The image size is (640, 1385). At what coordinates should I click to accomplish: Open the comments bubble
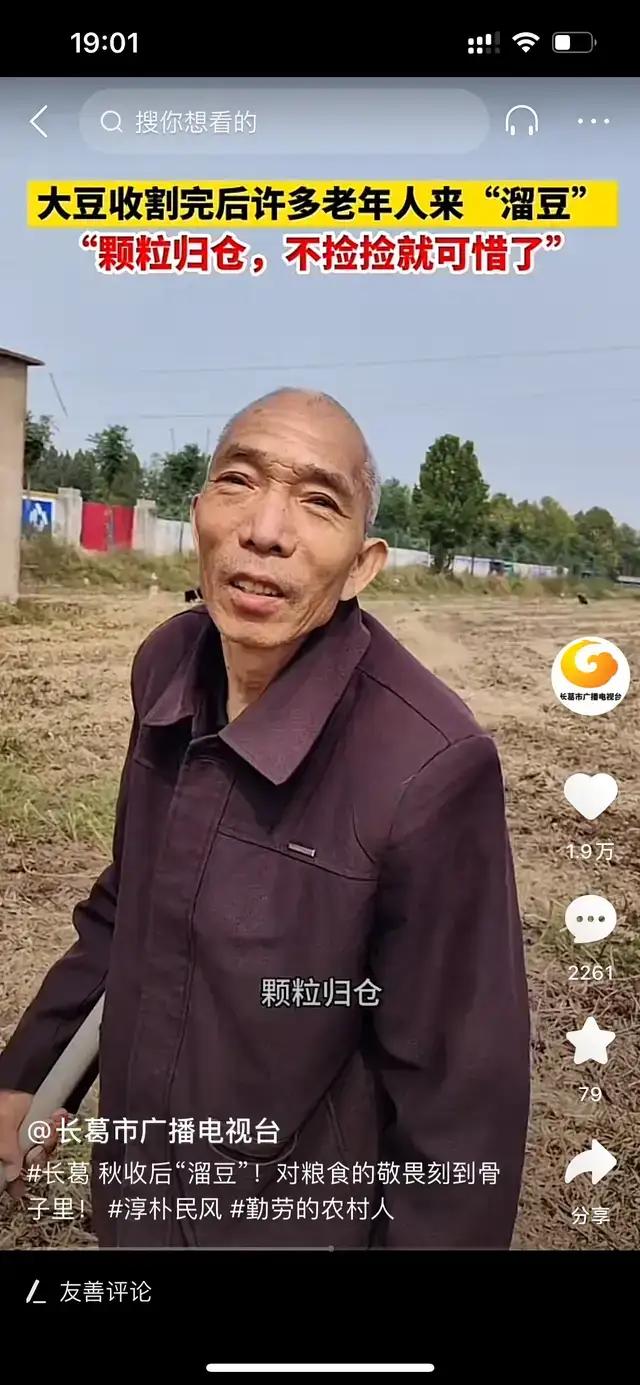click(x=590, y=919)
